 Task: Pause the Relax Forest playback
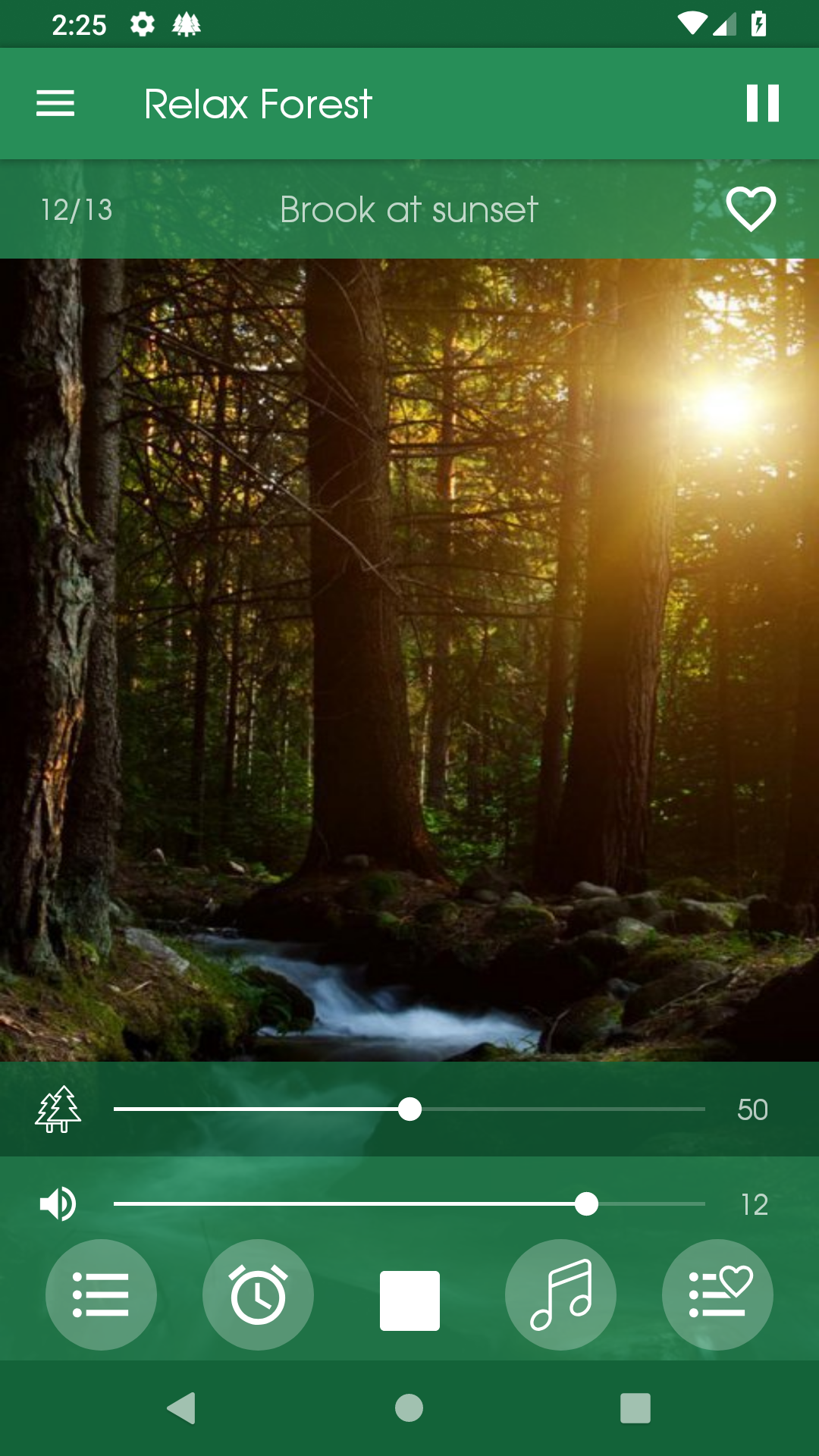tap(761, 103)
